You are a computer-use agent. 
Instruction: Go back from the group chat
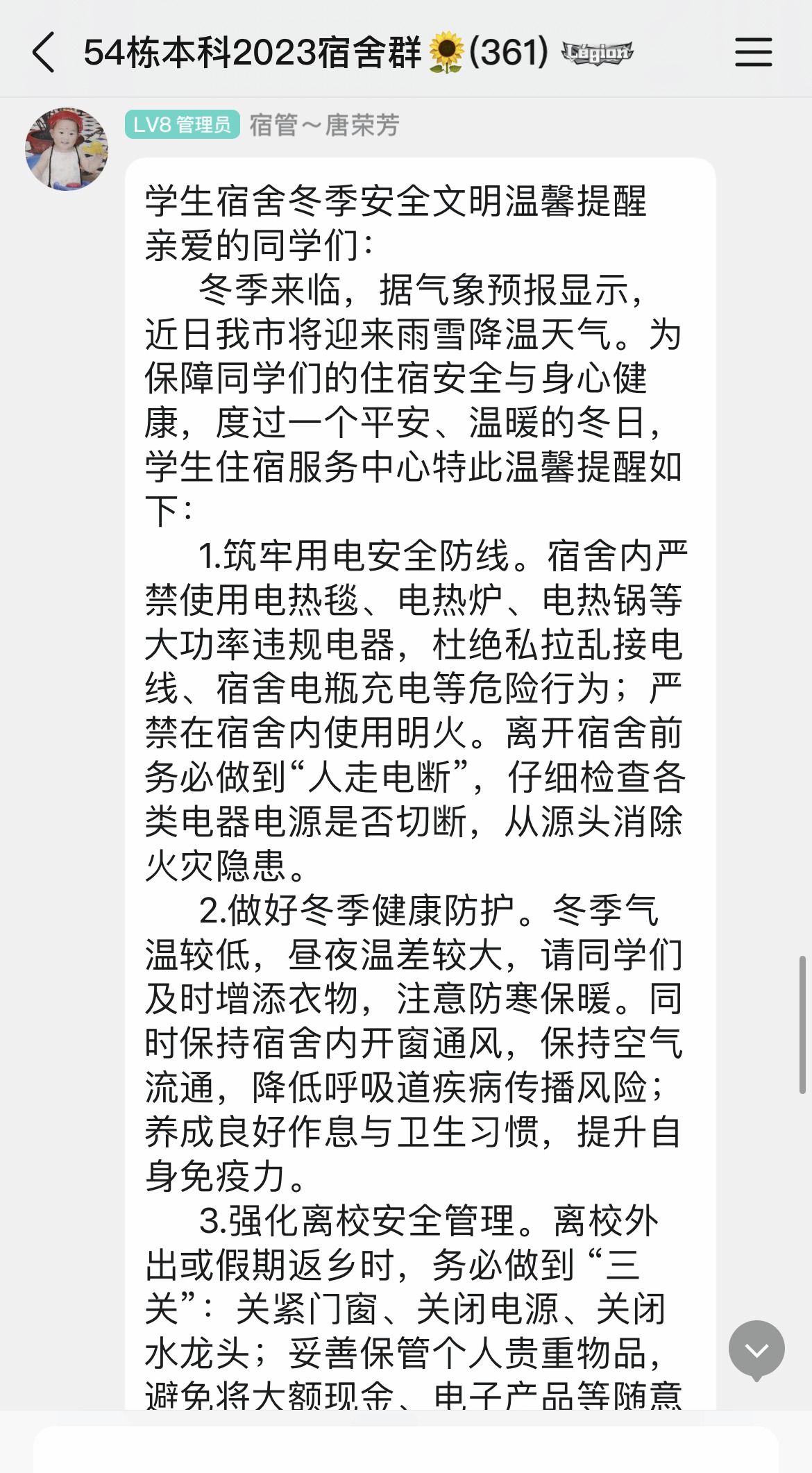click(44, 53)
